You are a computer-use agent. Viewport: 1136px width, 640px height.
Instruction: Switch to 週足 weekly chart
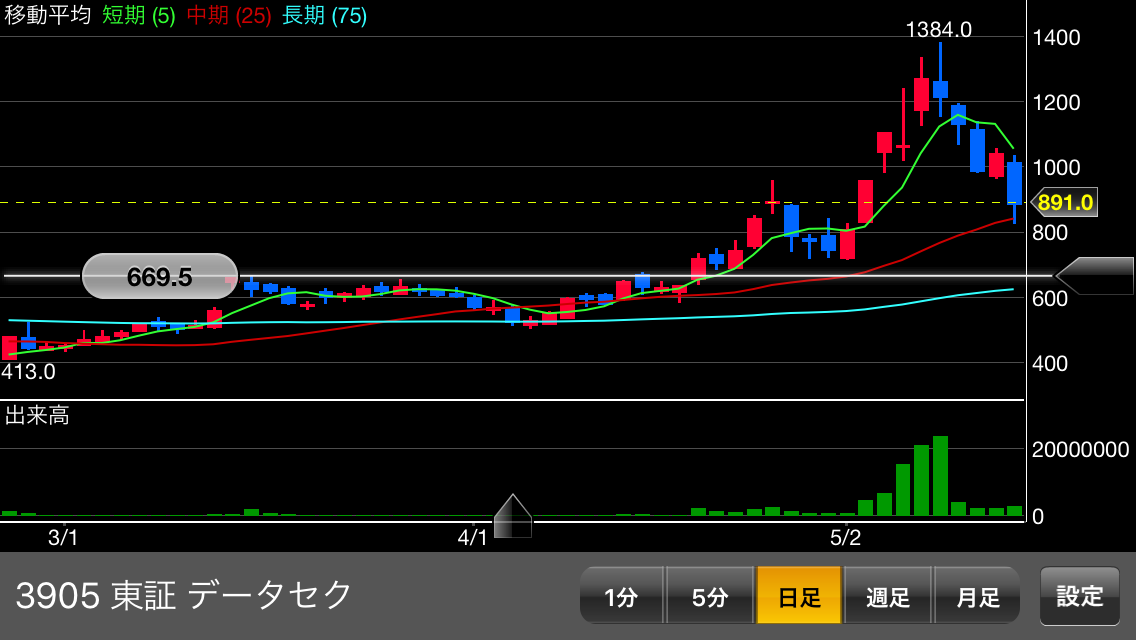coord(888,597)
